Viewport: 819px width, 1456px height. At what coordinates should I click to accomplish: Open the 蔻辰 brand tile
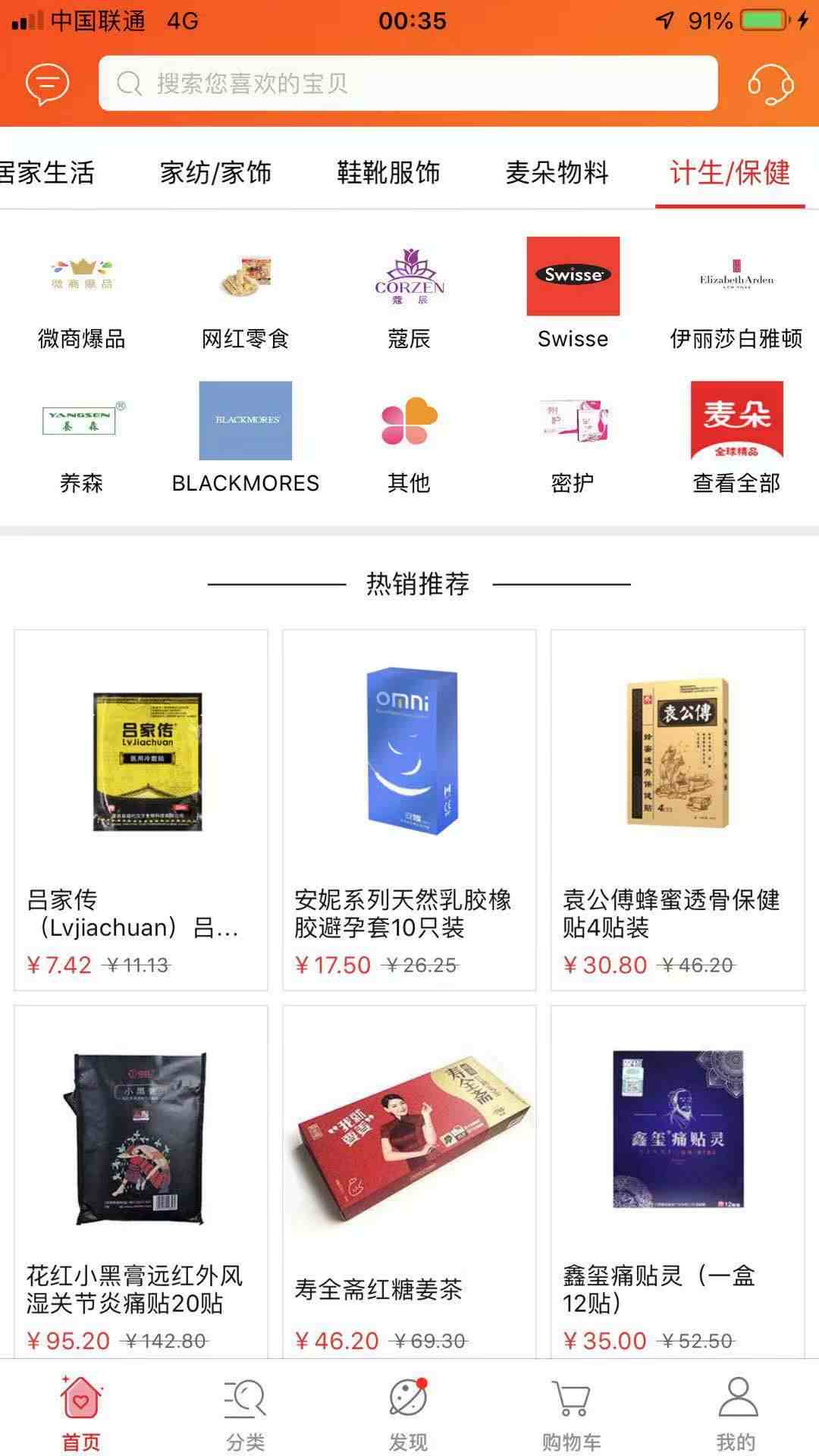(x=409, y=292)
